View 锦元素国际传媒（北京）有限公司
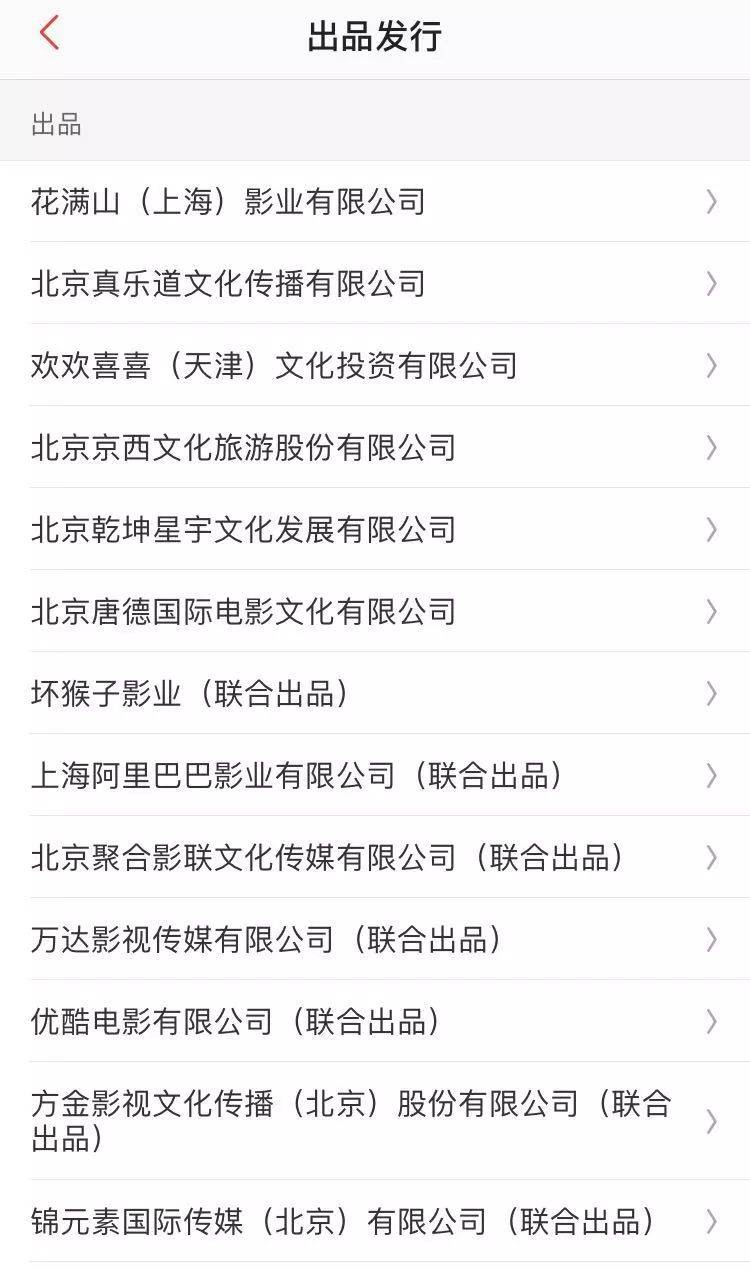Screen dimensions: 750x1270 tap(375, 1222)
